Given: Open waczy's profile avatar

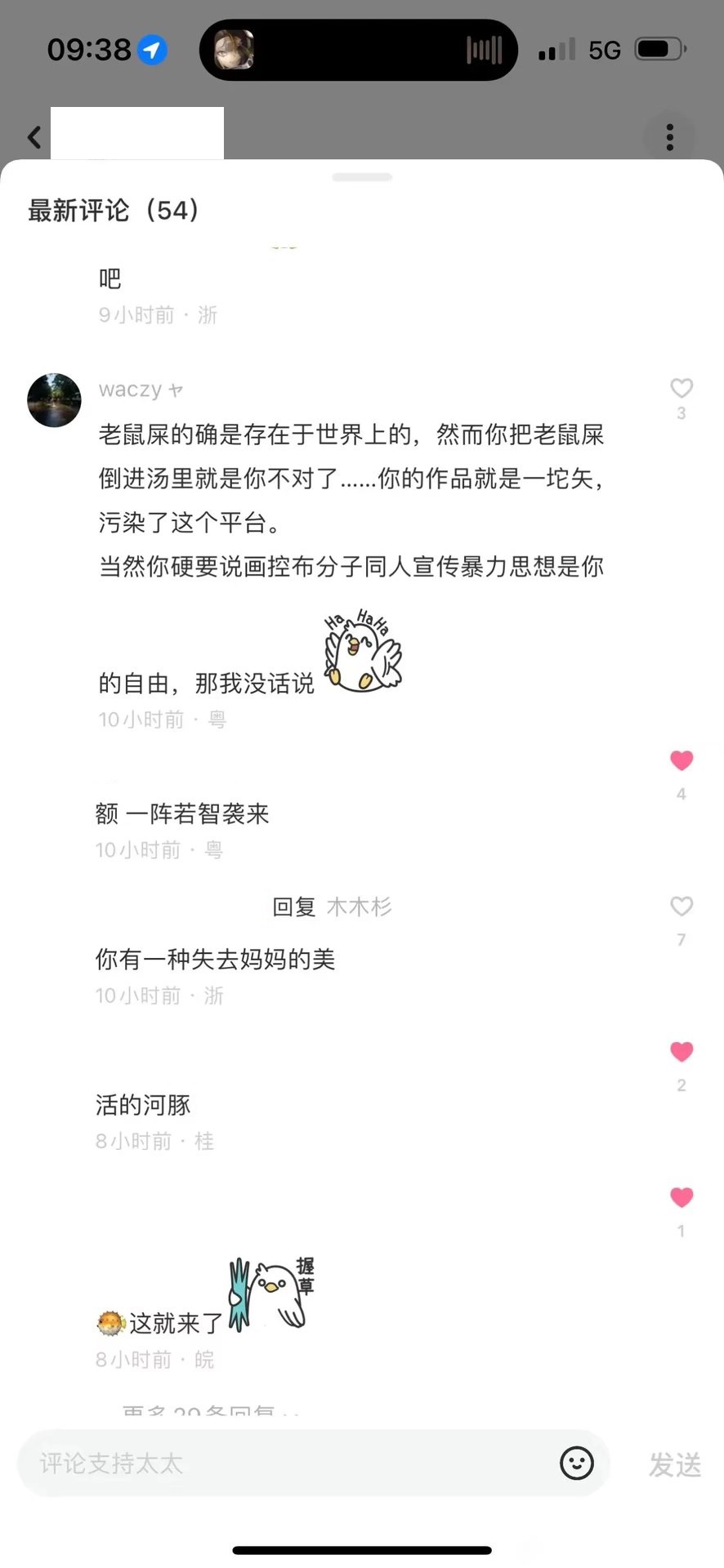Looking at the screenshot, I should click(54, 400).
